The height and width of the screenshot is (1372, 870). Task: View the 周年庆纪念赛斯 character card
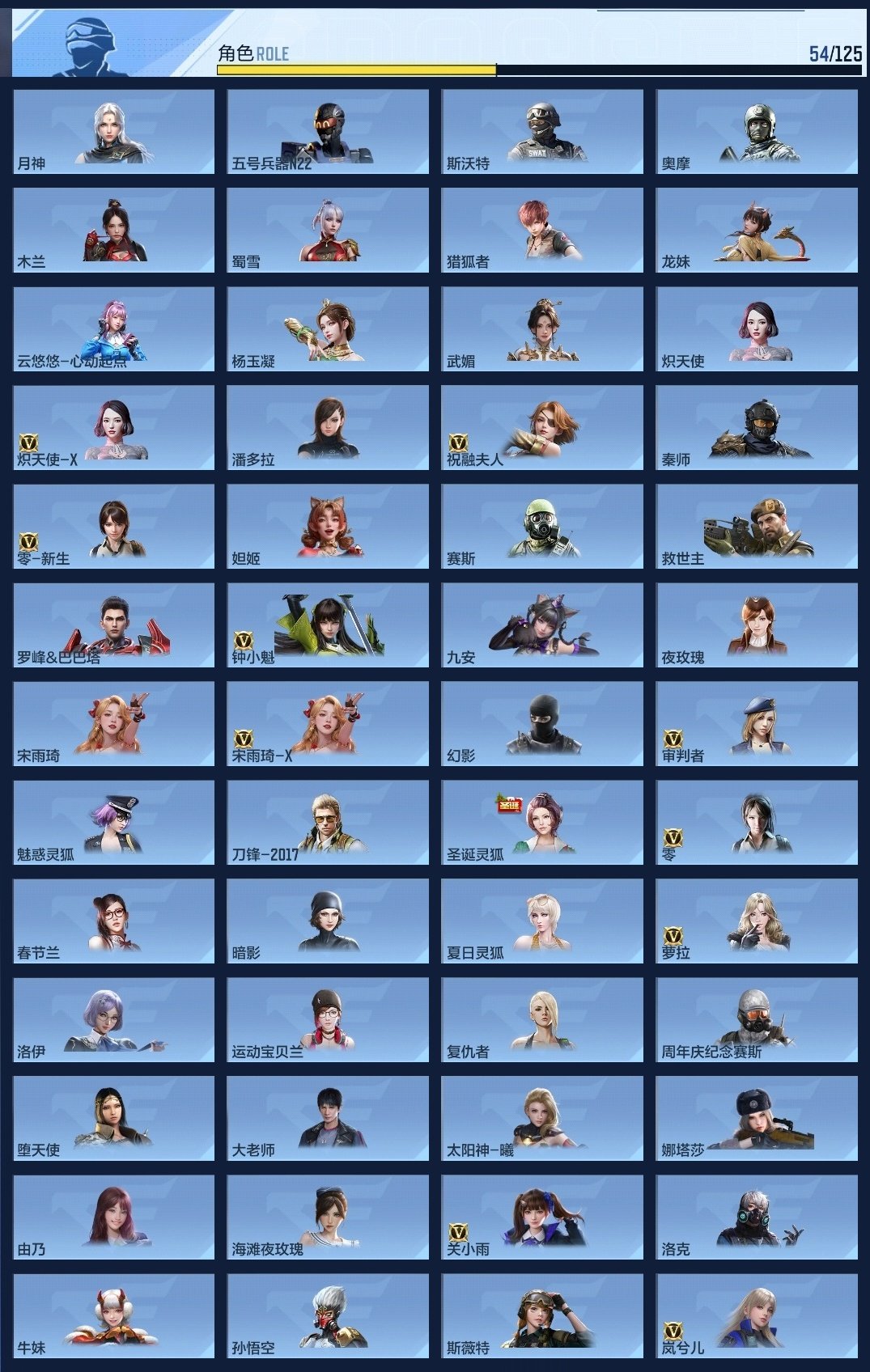(x=757, y=1019)
